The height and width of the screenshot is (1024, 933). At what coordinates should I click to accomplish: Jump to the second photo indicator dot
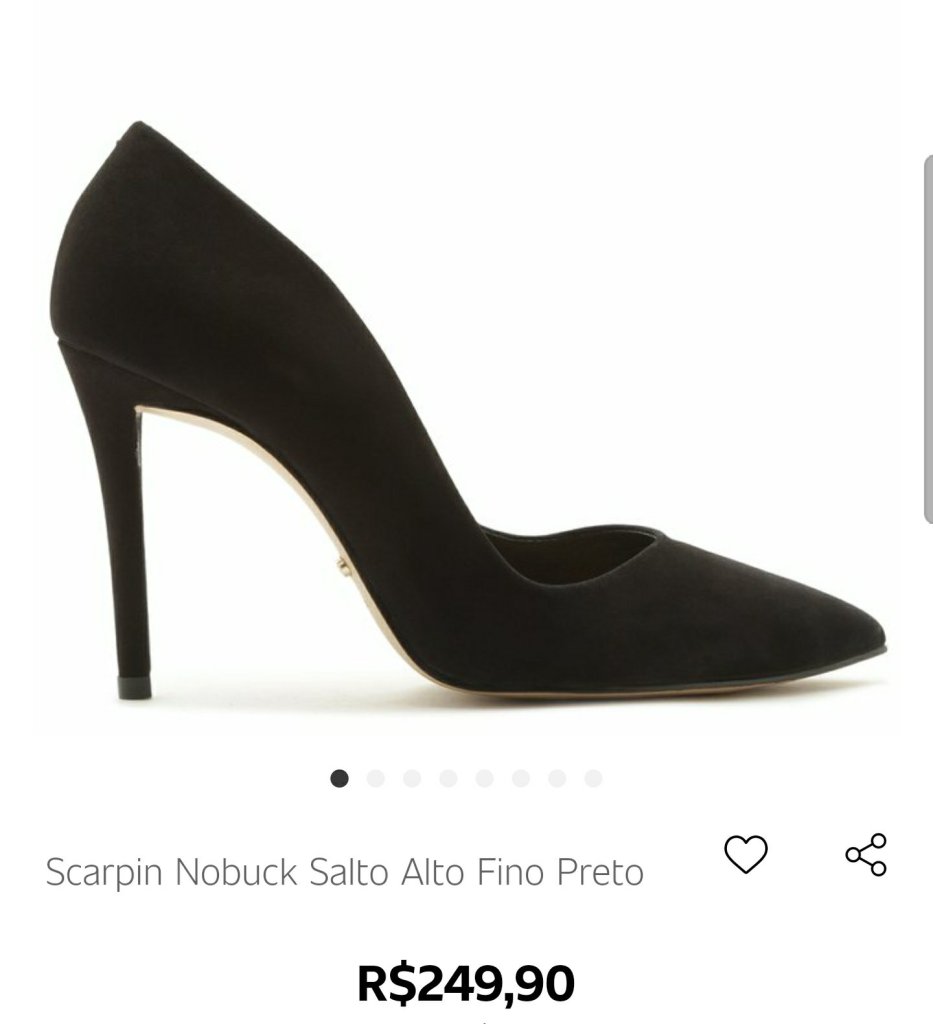(376, 778)
